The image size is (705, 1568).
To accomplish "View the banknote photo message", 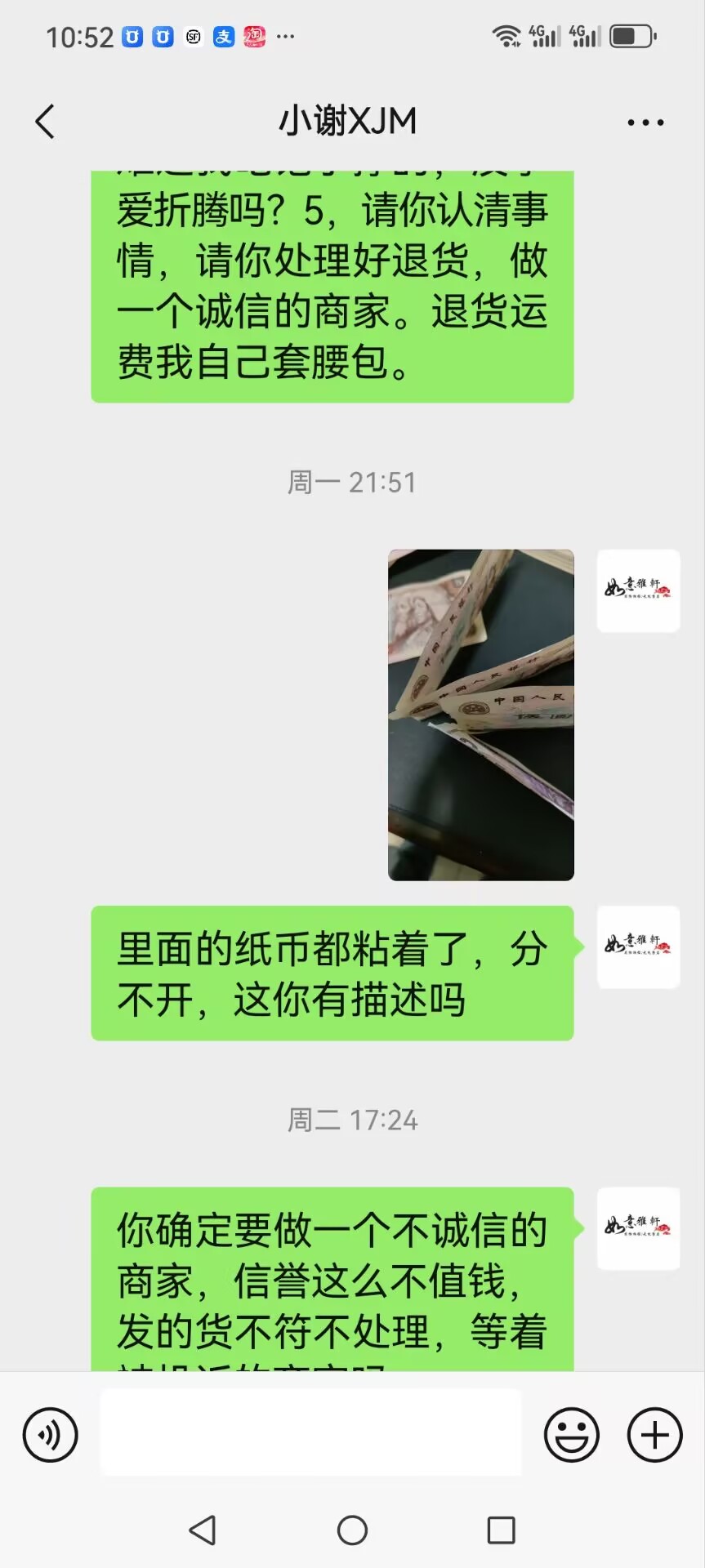I will (481, 715).
